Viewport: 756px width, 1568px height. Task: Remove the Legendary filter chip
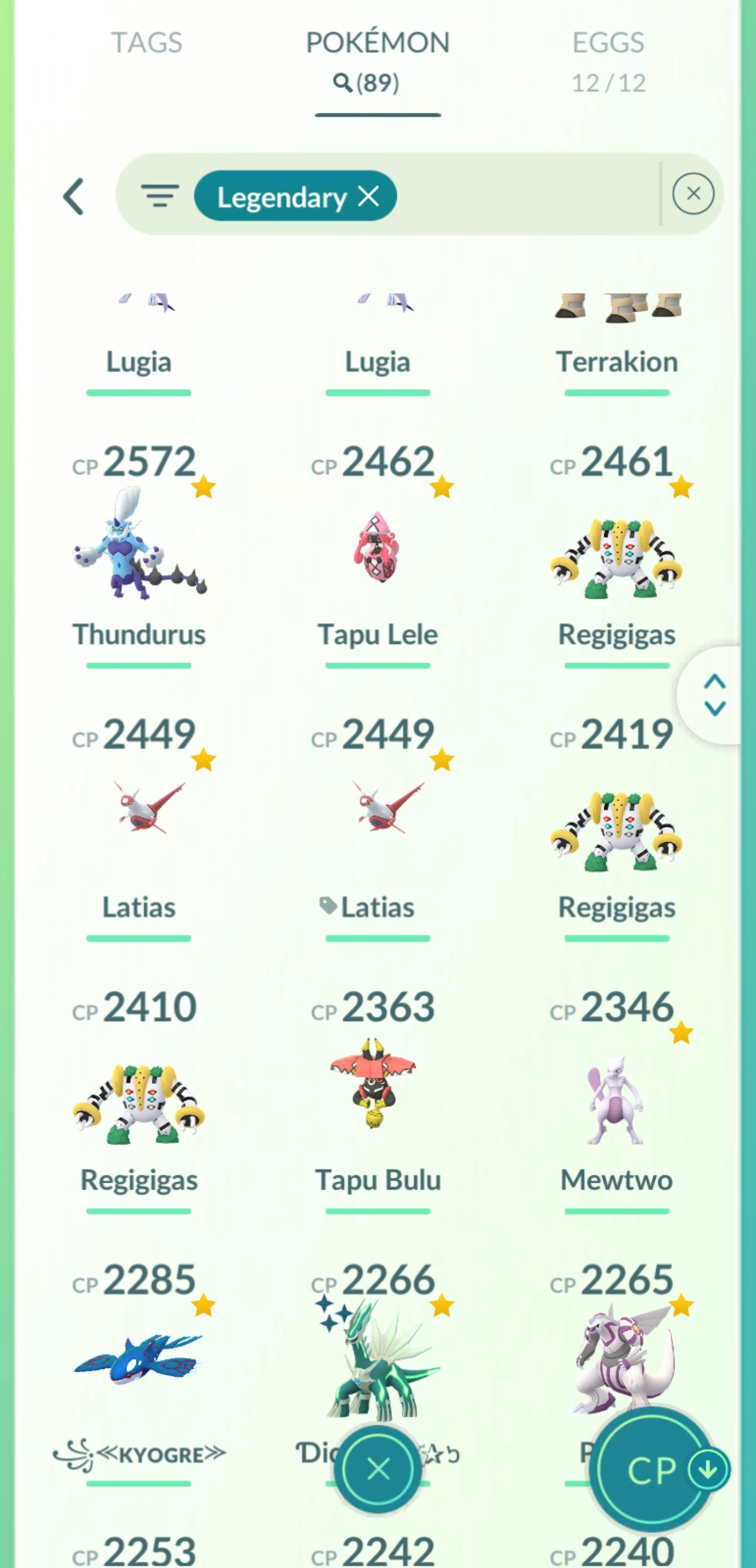369,196
